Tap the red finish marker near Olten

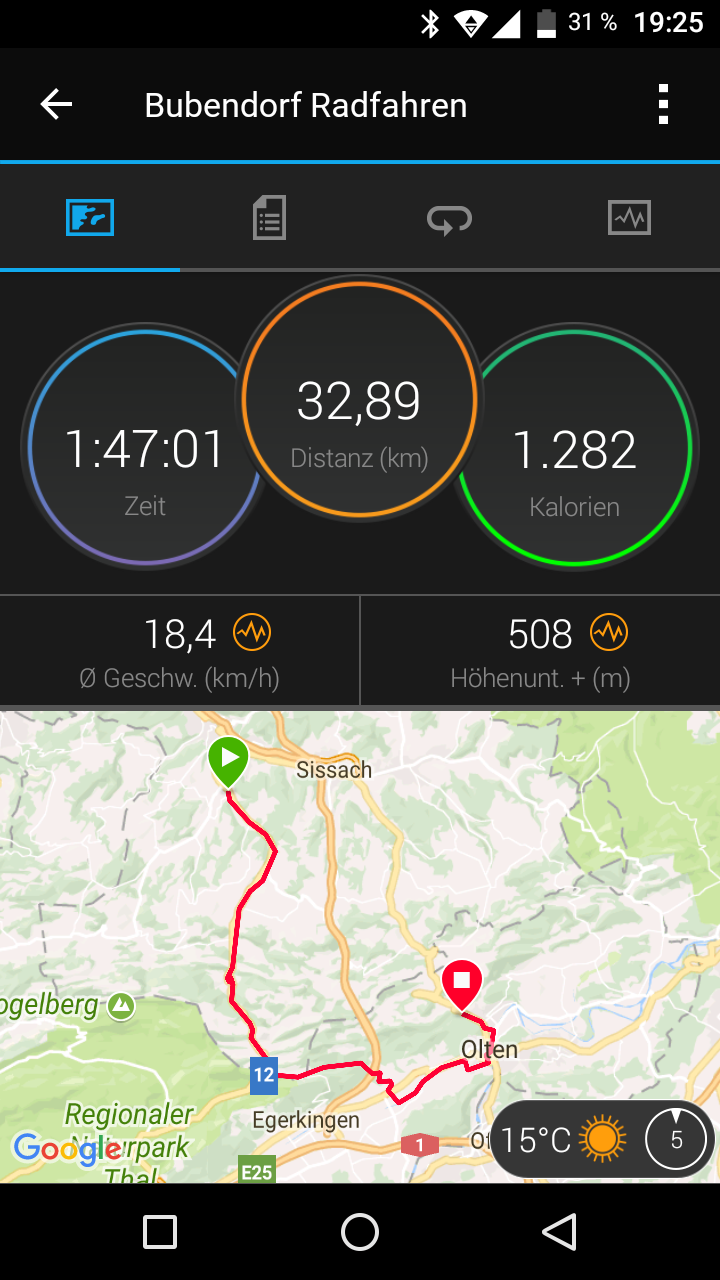click(x=462, y=984)
